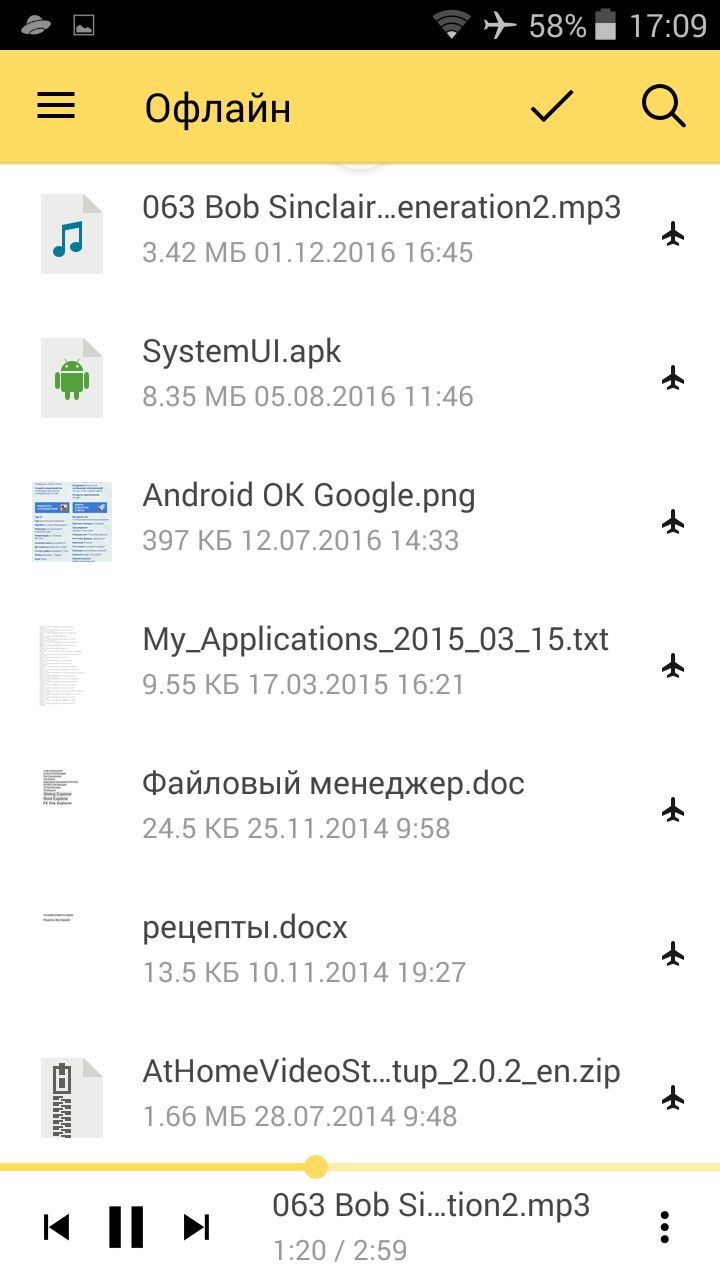Open the AtHomeVideoSt zip archive

tap(360, 1095)
